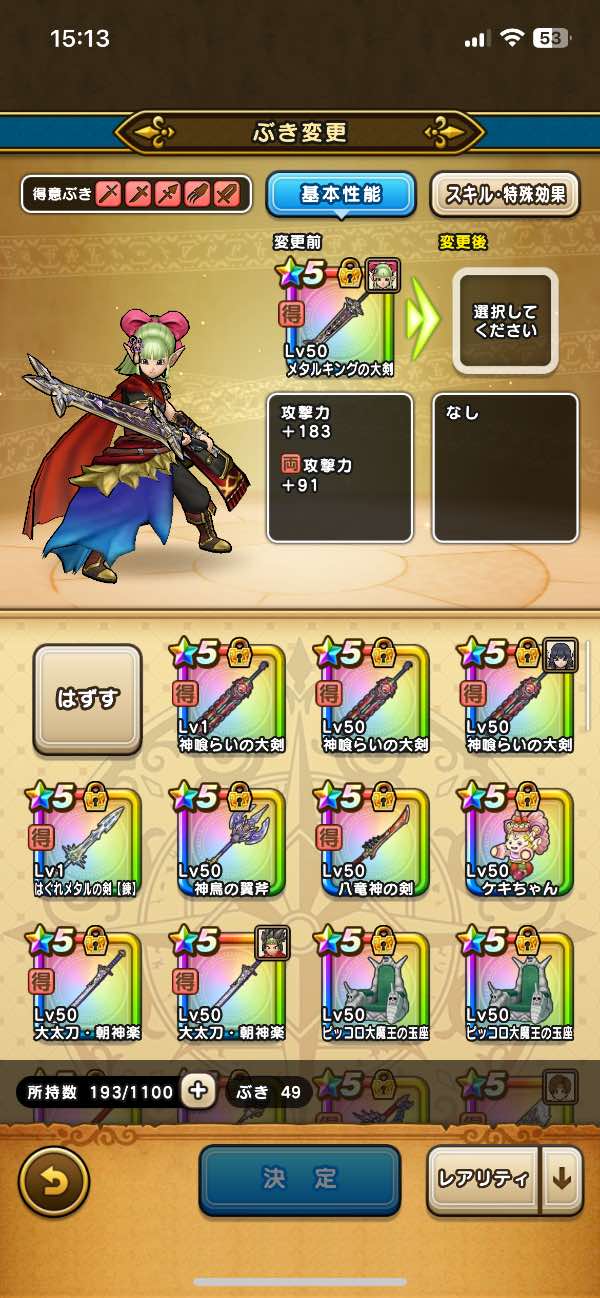Switch to the 基本性能 tab
This screenshot has width=600, height=1298.
pos(341,195)
